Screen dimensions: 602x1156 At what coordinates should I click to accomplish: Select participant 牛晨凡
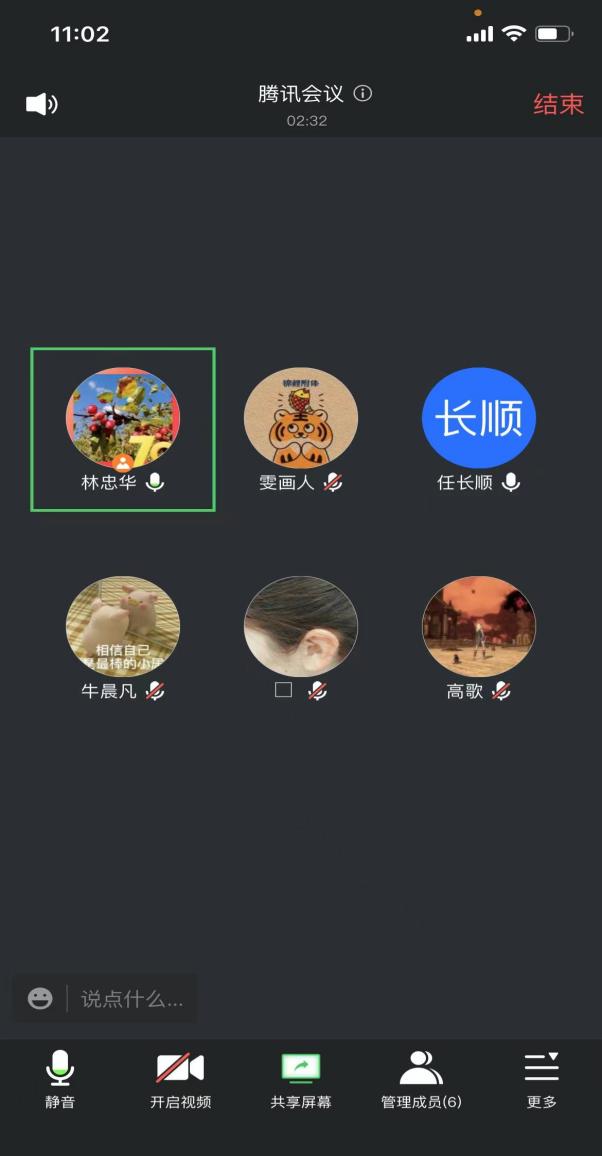point(123,627)
